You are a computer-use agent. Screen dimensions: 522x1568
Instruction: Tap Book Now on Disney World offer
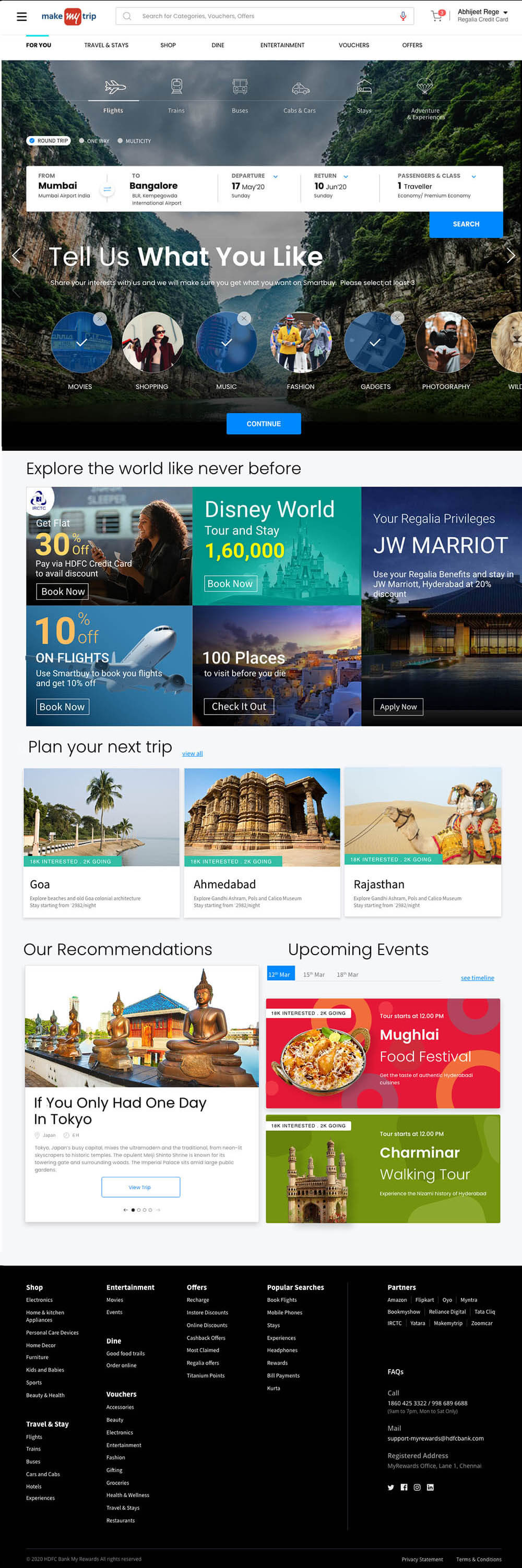230,584
